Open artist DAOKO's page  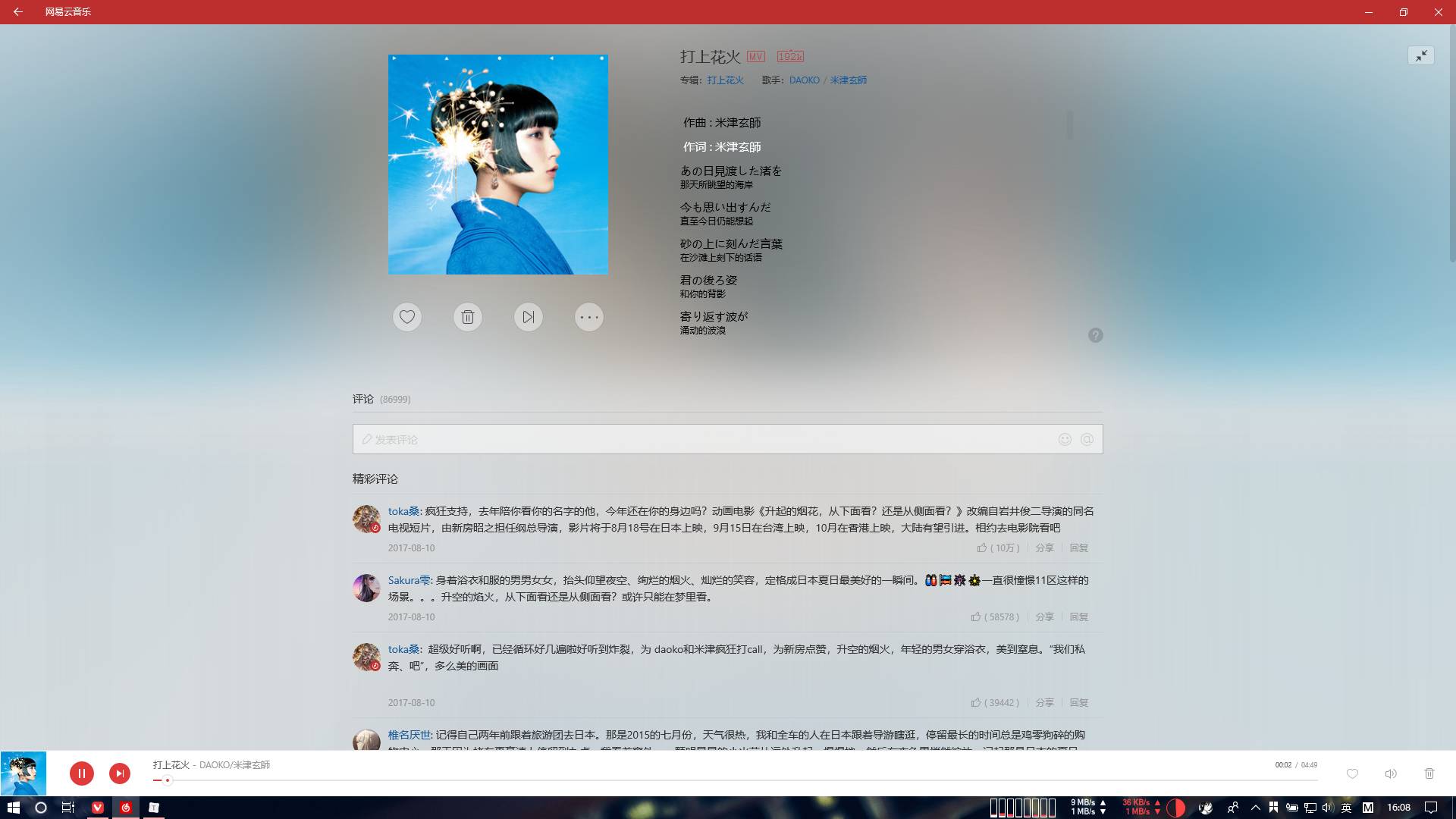click(x=804, y=80)
